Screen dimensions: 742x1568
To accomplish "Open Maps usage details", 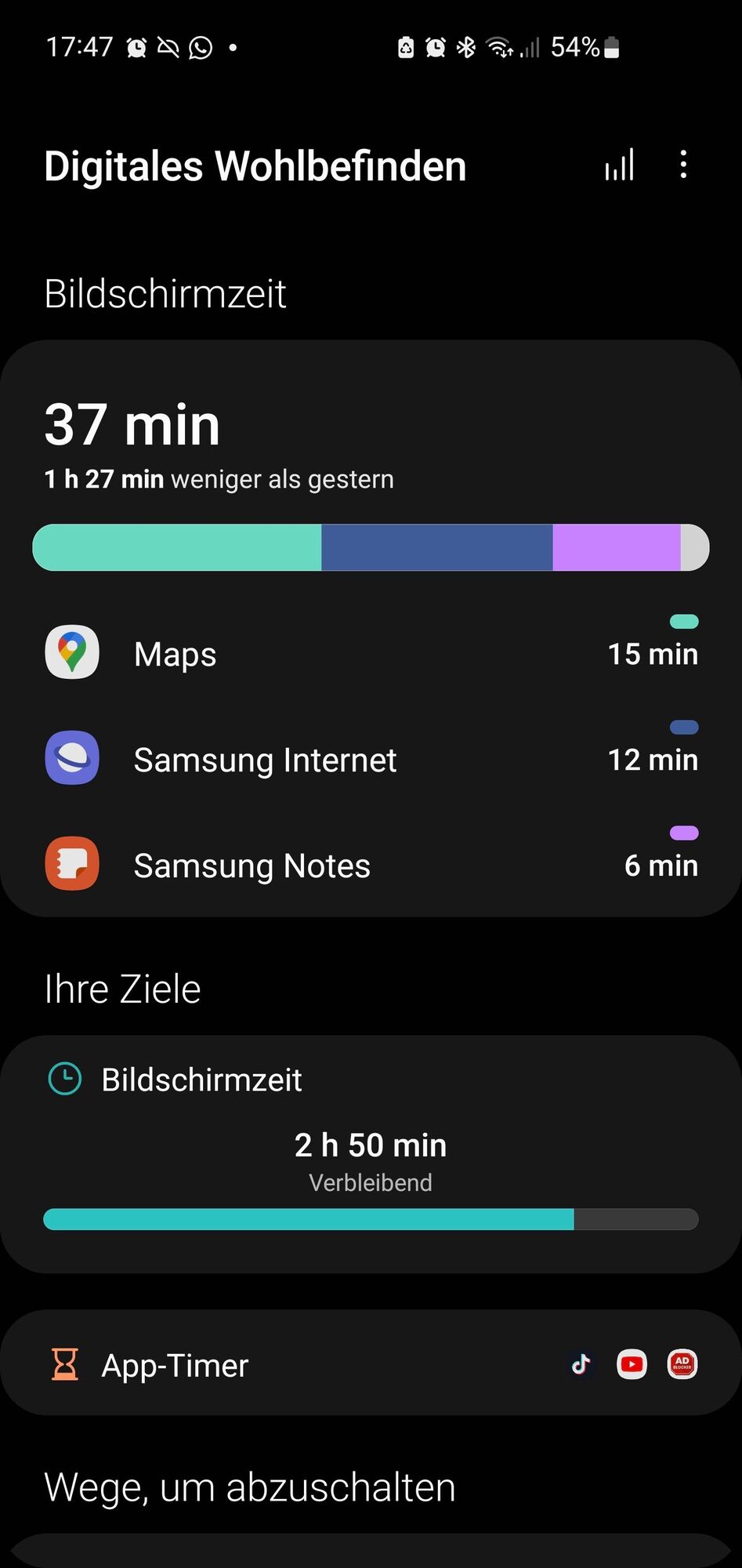I will [x=371, y=653].
